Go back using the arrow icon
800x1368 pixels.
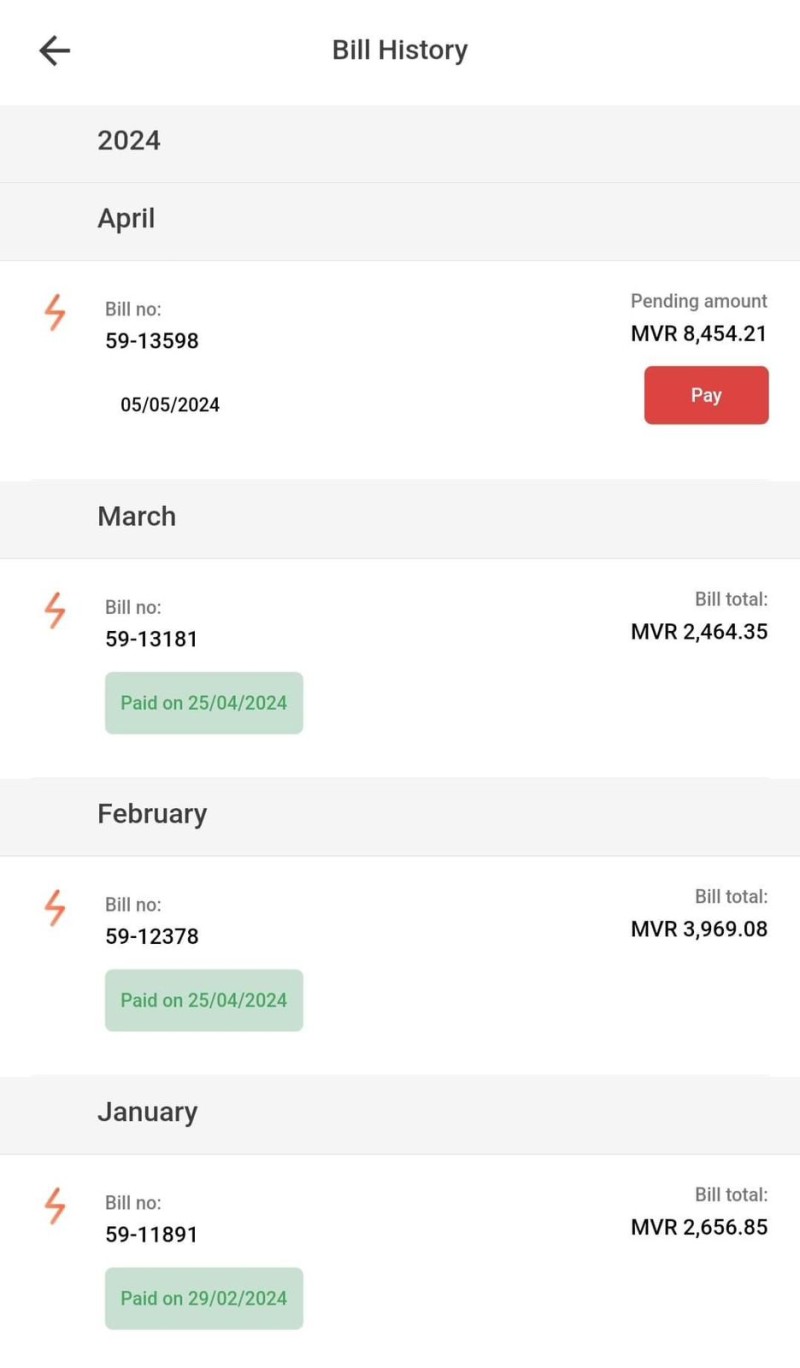click(55, 50)
